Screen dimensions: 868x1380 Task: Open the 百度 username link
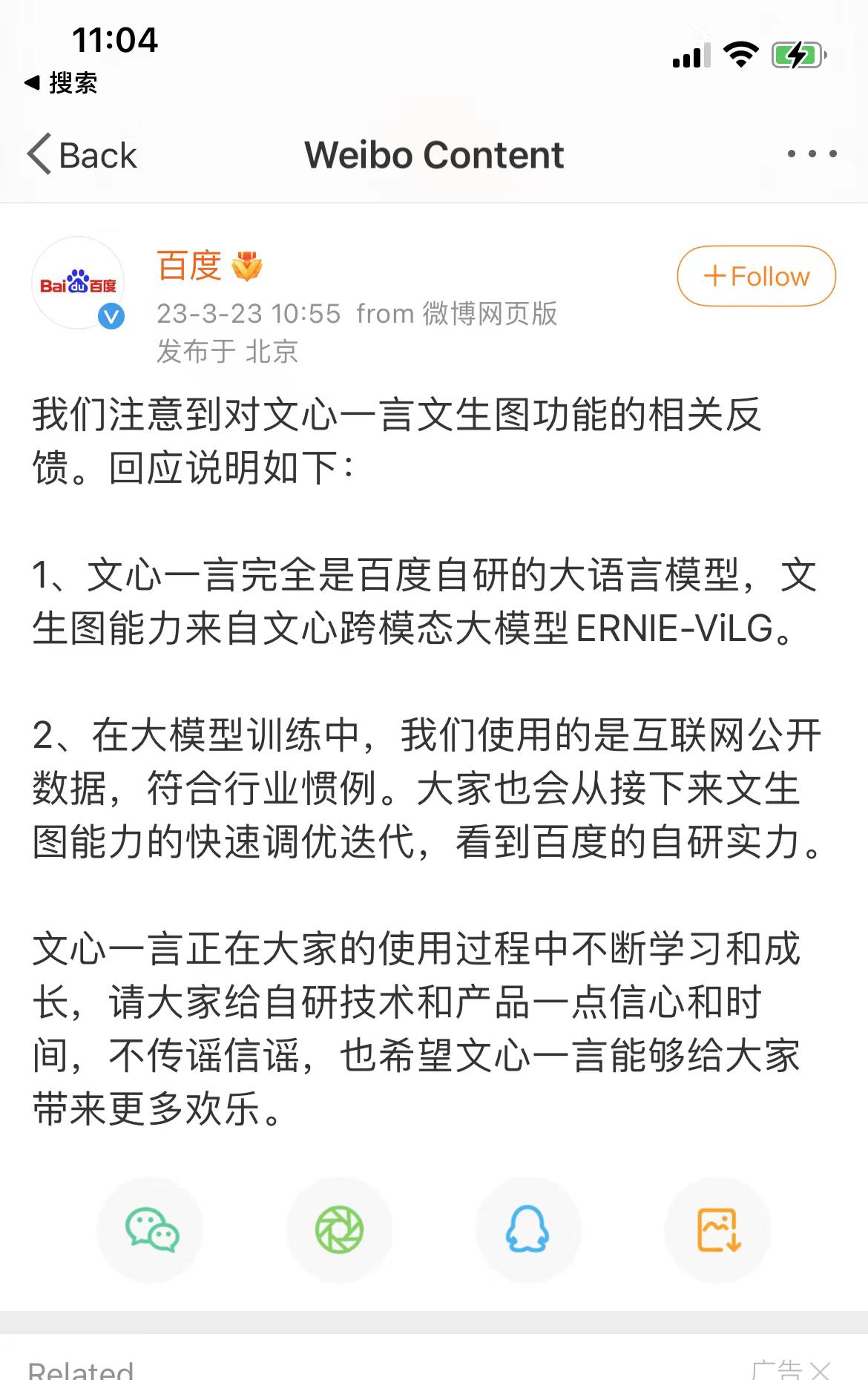pyautogui.click(x=190, y=266)
